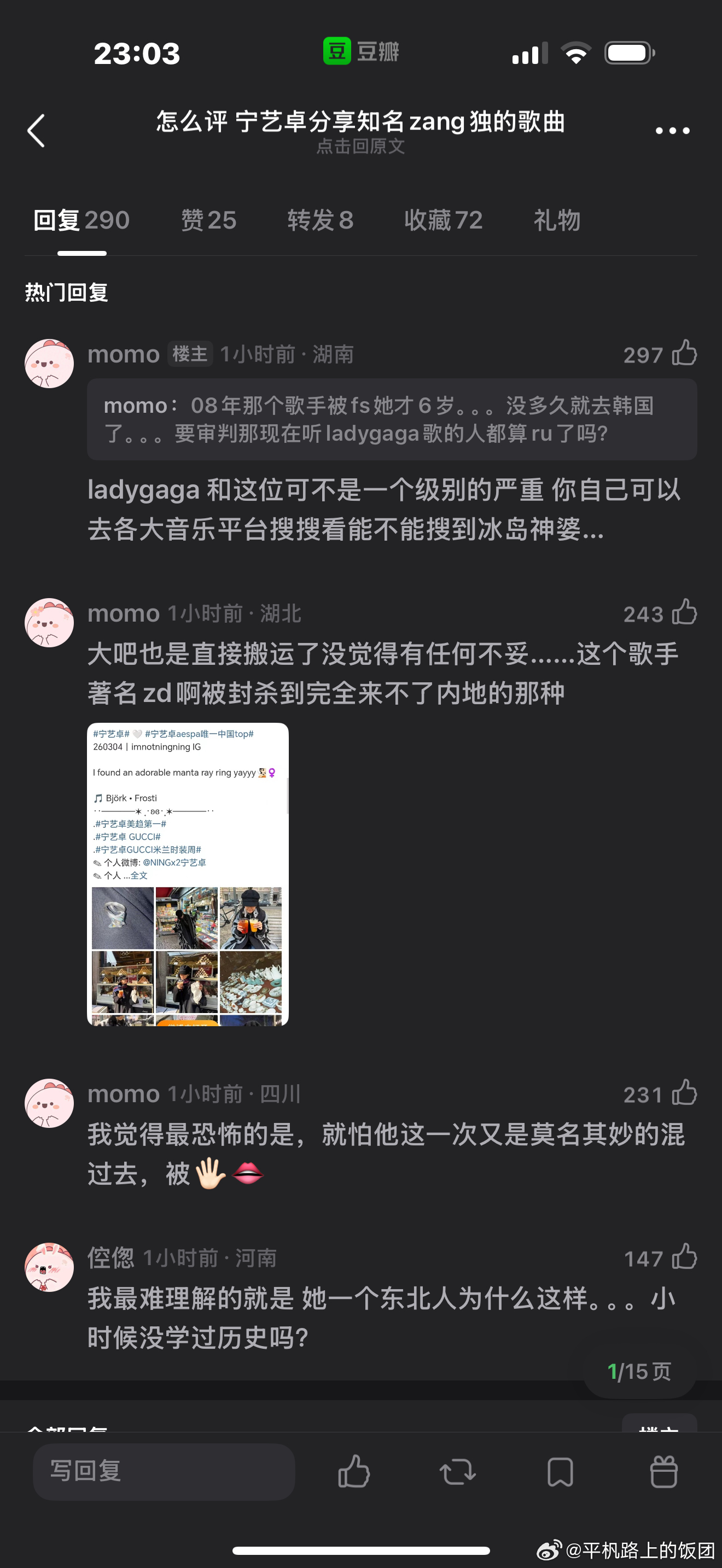Like the Sichuan momo comment showing 231

coord(684,1093)
